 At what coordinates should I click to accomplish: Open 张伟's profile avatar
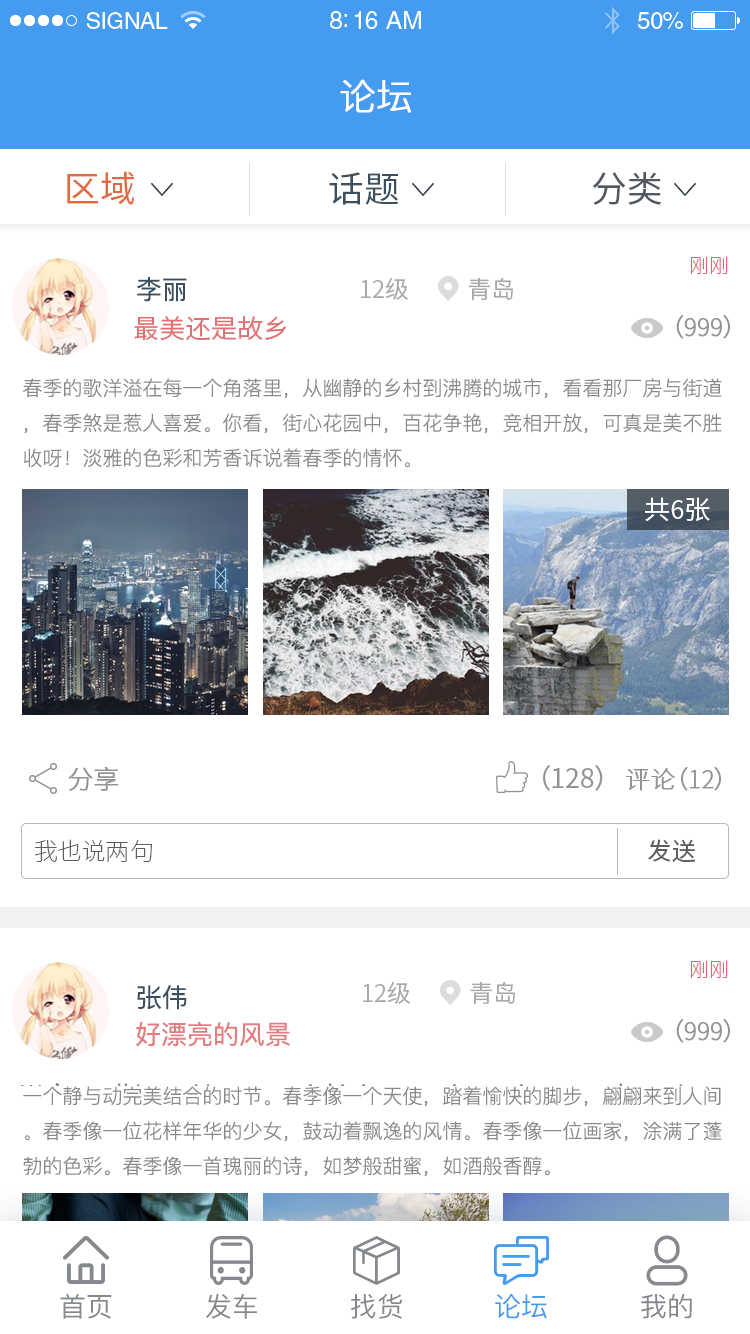[60, 1011]
